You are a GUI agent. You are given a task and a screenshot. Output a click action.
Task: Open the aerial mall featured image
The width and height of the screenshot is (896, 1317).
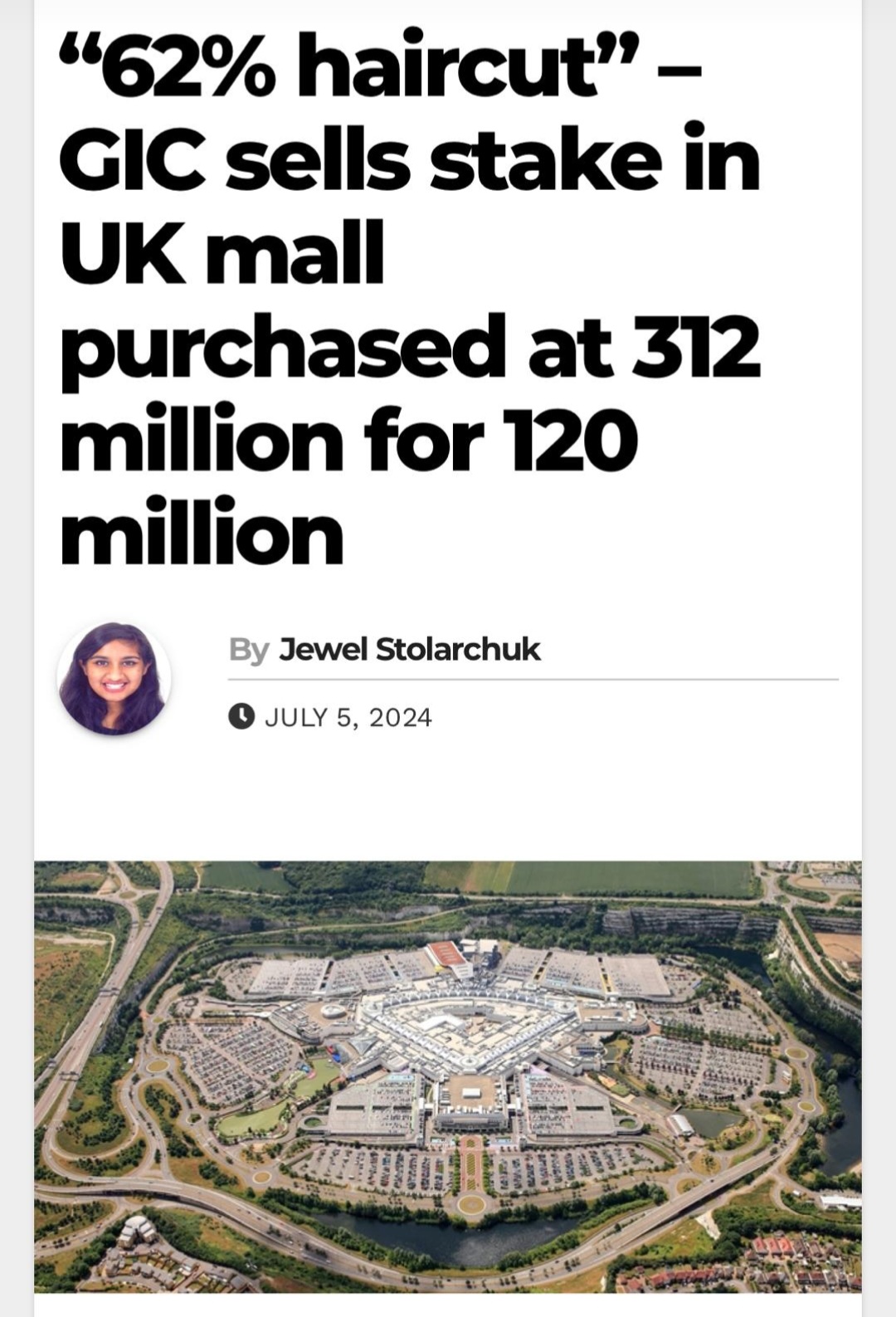tap(448, 1076)
